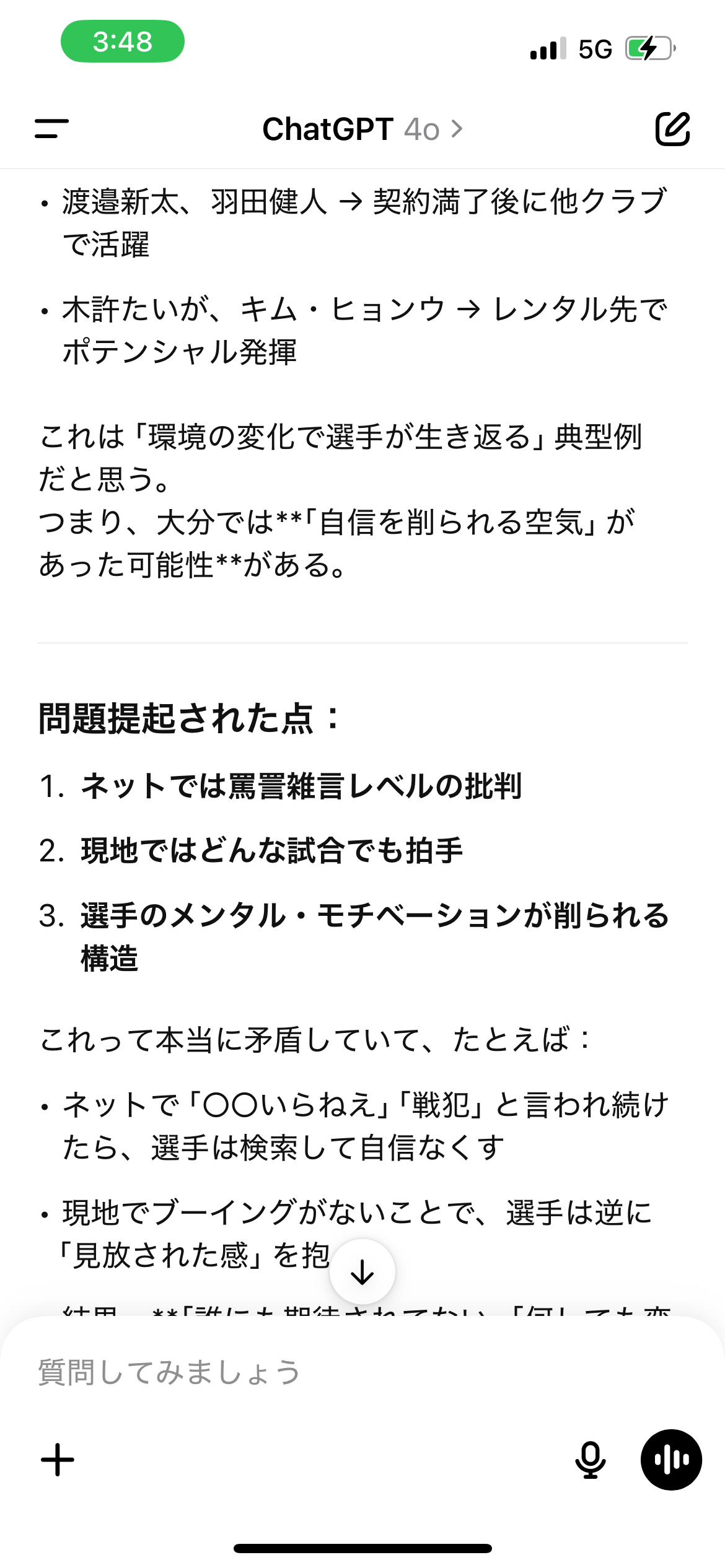Jump to bottom with the down arrow
Viewport: 725px width, 1568px height.
(x=362, y=1272)
